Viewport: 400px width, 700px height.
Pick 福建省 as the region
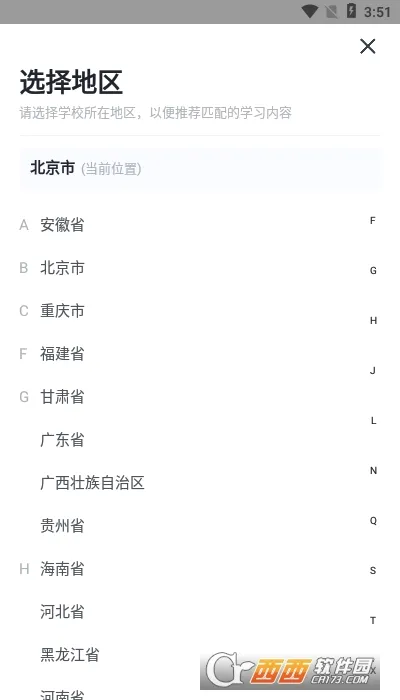click(x=62, y=354)
